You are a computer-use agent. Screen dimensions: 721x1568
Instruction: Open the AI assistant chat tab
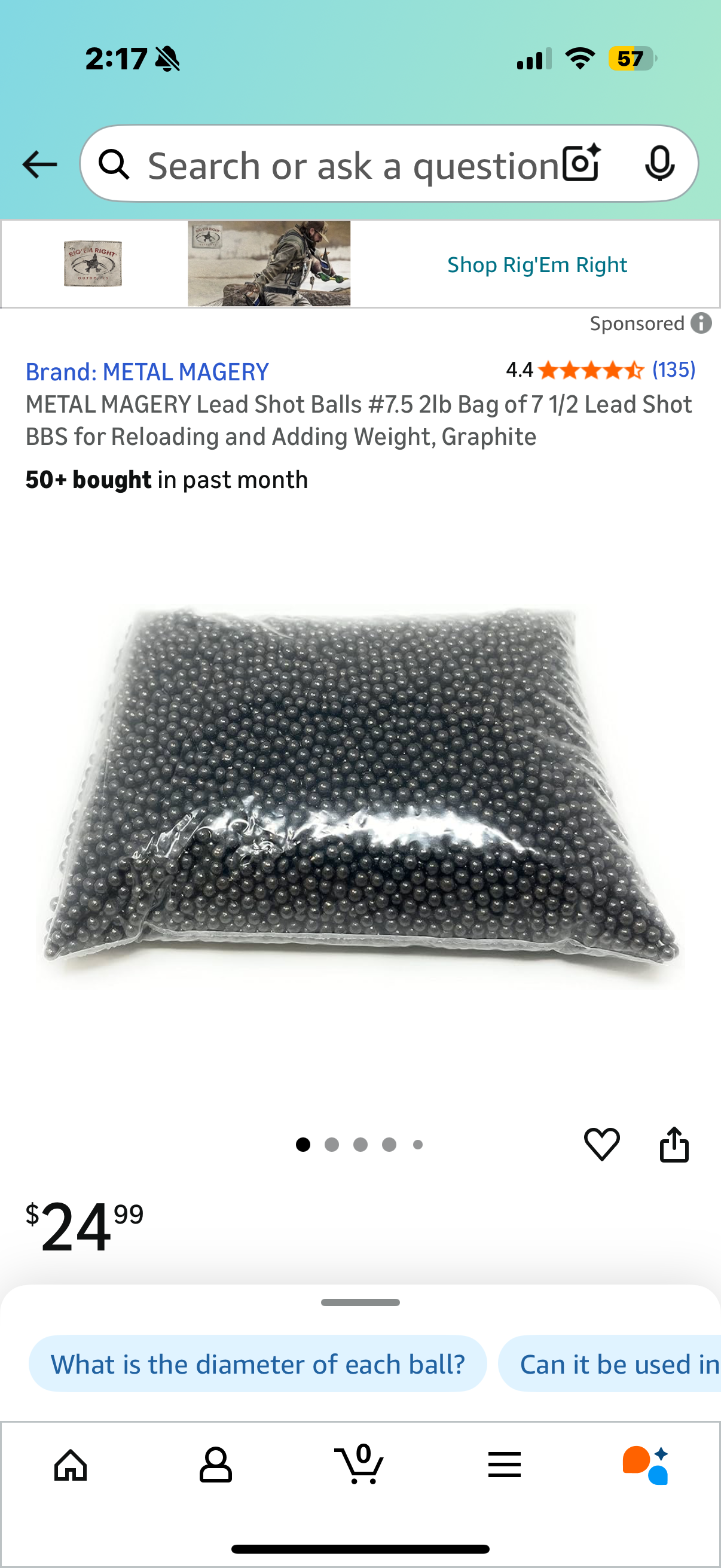[646, 1465]
